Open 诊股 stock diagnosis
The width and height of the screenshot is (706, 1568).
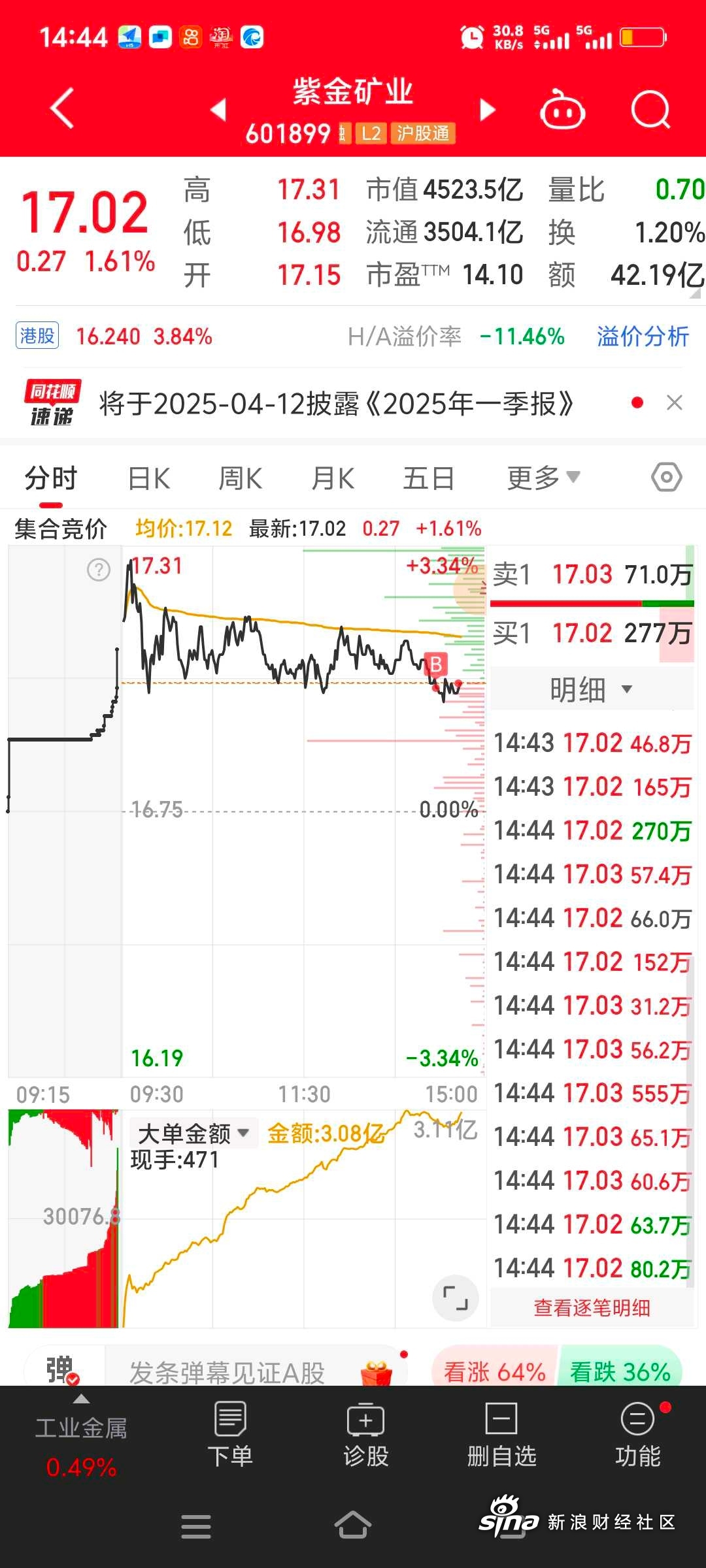[x=366, y=1435]
